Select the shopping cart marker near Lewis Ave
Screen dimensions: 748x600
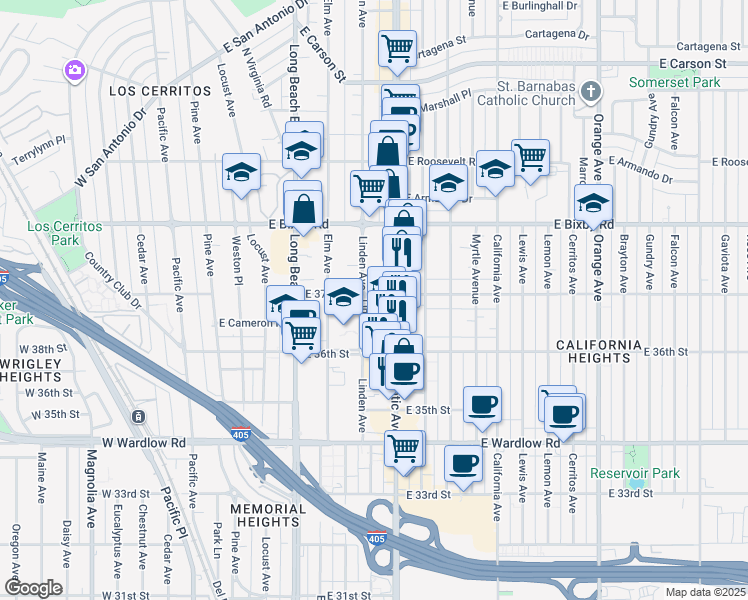click(x=530, y=157)
